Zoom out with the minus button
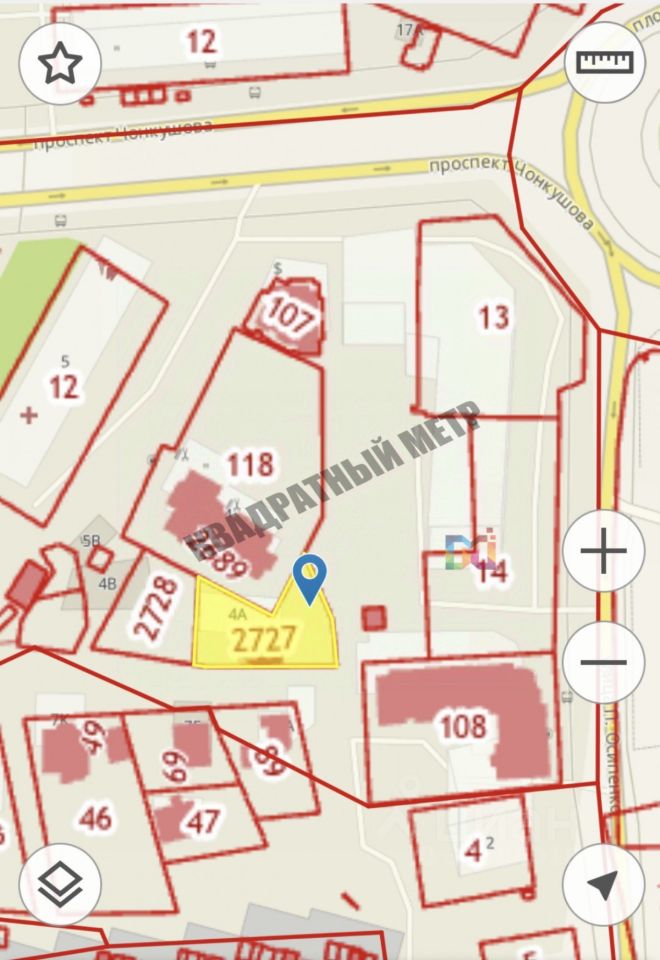Screen dimensions: 660x960 point(603,662)
